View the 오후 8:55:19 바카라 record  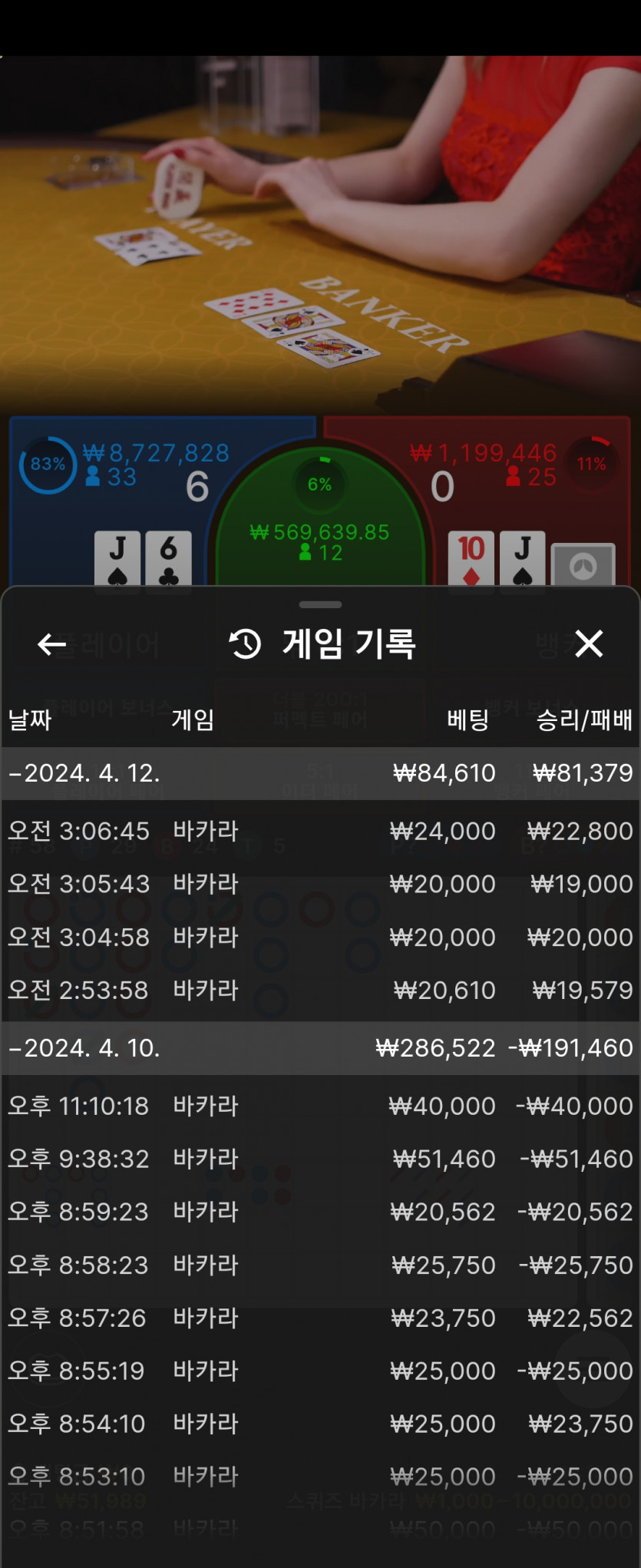320,1371
